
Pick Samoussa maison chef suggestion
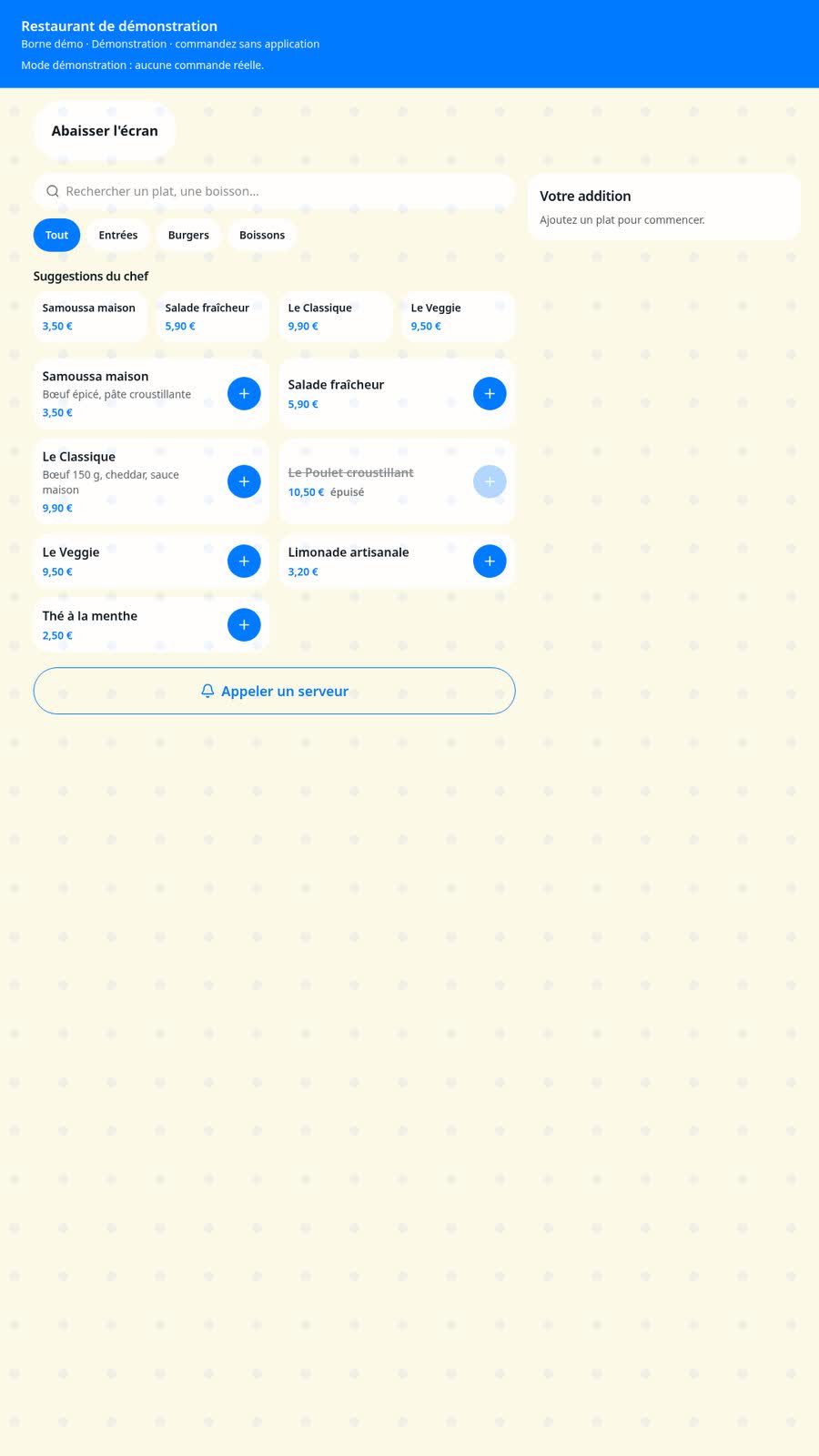point(90,317)
